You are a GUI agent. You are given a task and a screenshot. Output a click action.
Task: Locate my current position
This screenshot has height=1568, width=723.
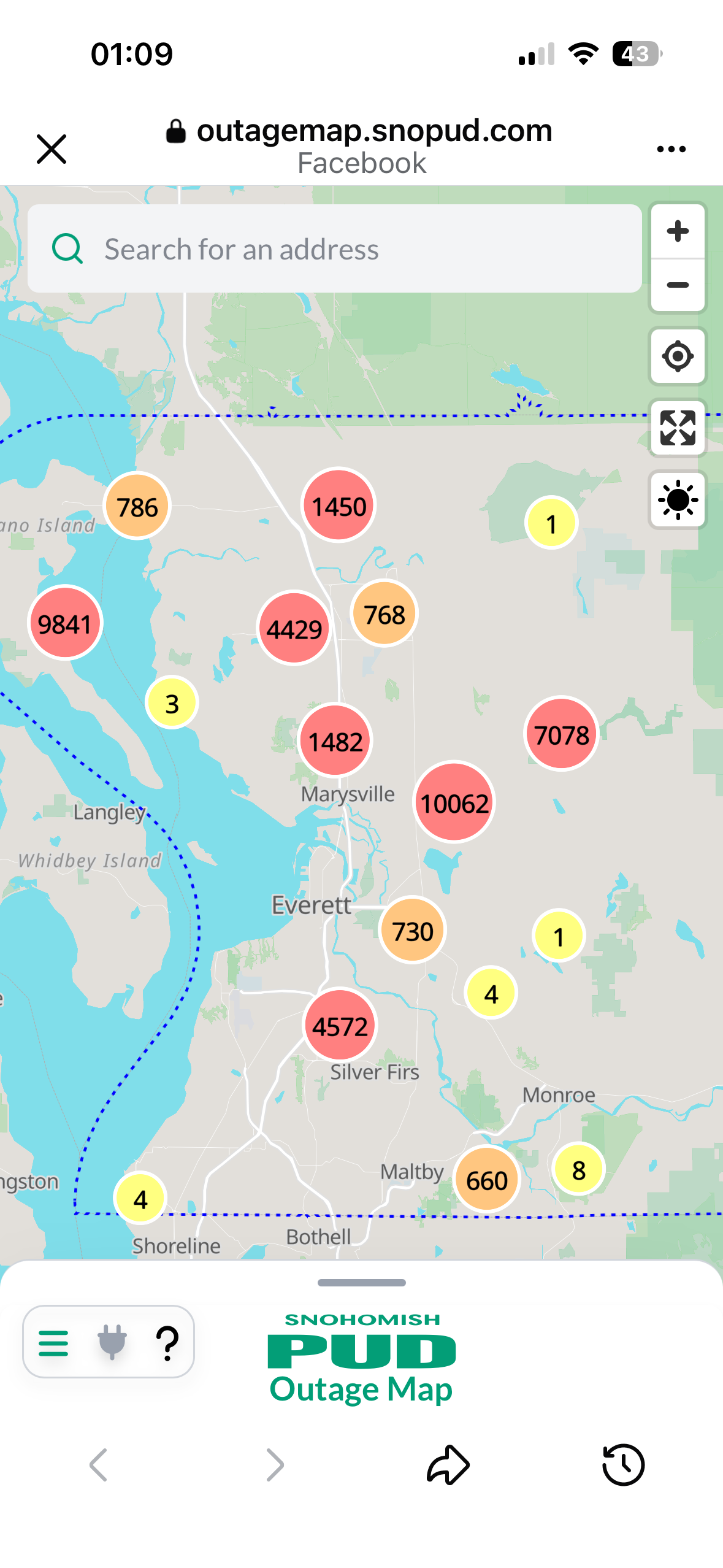[x=678, y=356]
